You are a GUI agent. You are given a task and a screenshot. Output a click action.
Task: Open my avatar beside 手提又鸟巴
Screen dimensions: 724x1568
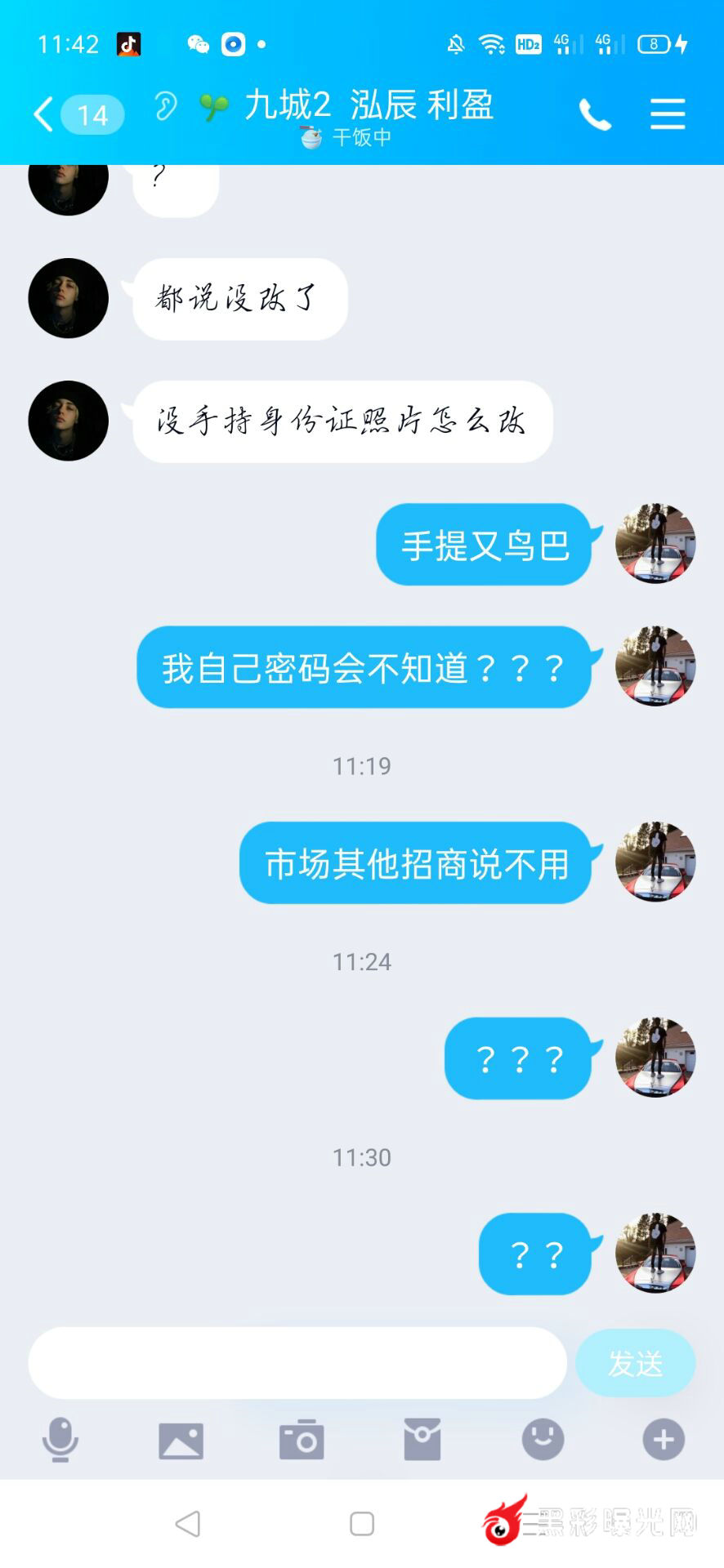tap(655, 544)
